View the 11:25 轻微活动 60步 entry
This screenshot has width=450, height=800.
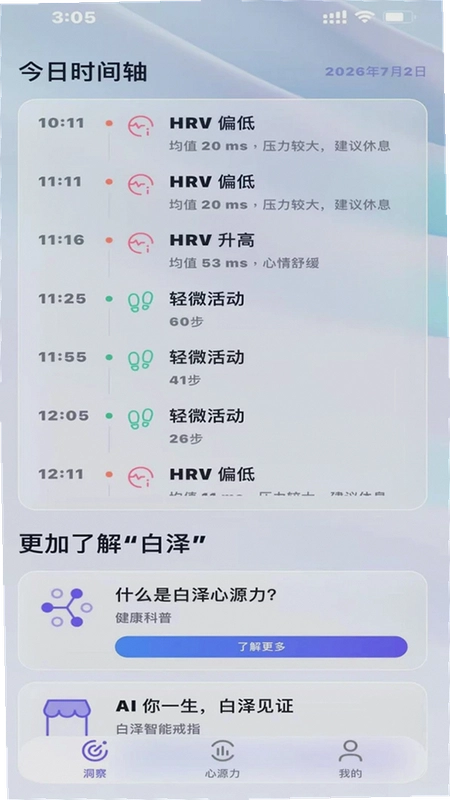pos(222,309)
